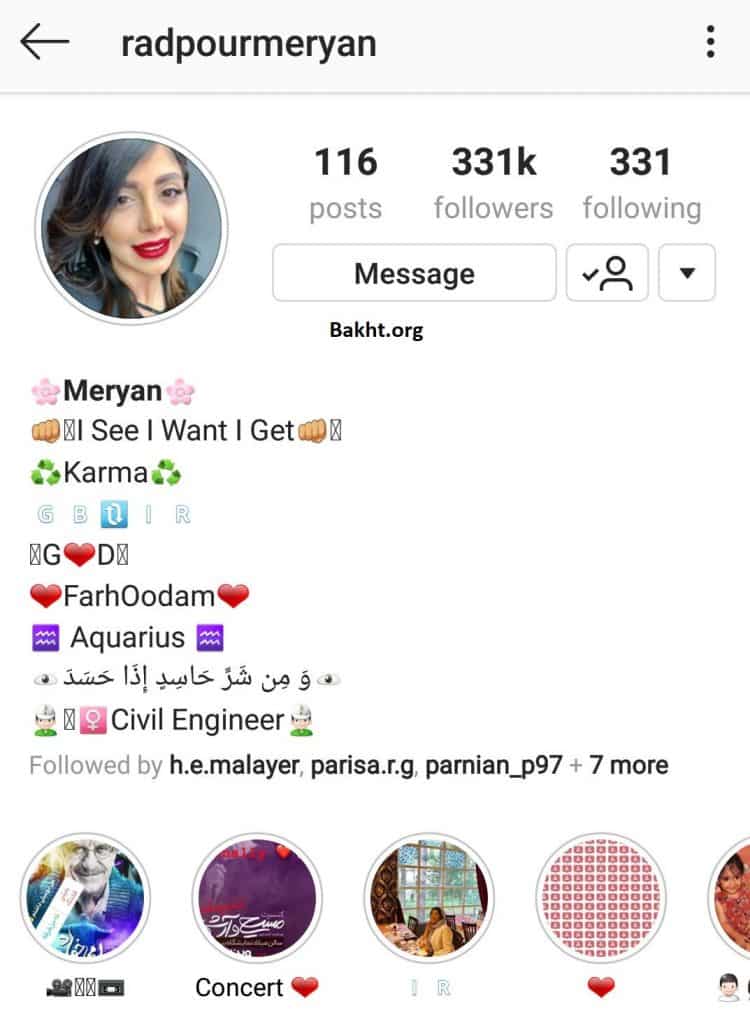Open follower h.e.malayer's profile

tap(235, 766)
